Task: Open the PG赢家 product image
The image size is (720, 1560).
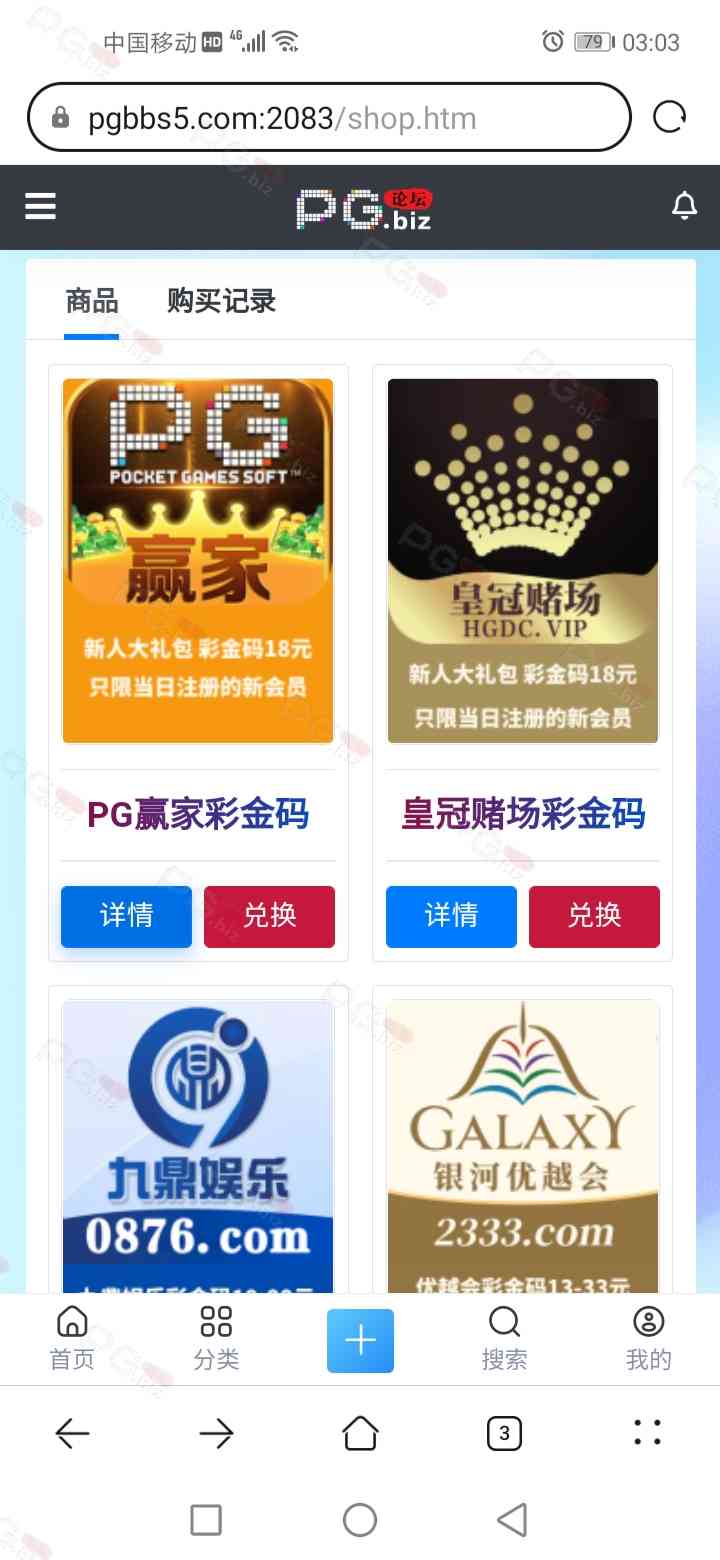Action: (198, 560)
